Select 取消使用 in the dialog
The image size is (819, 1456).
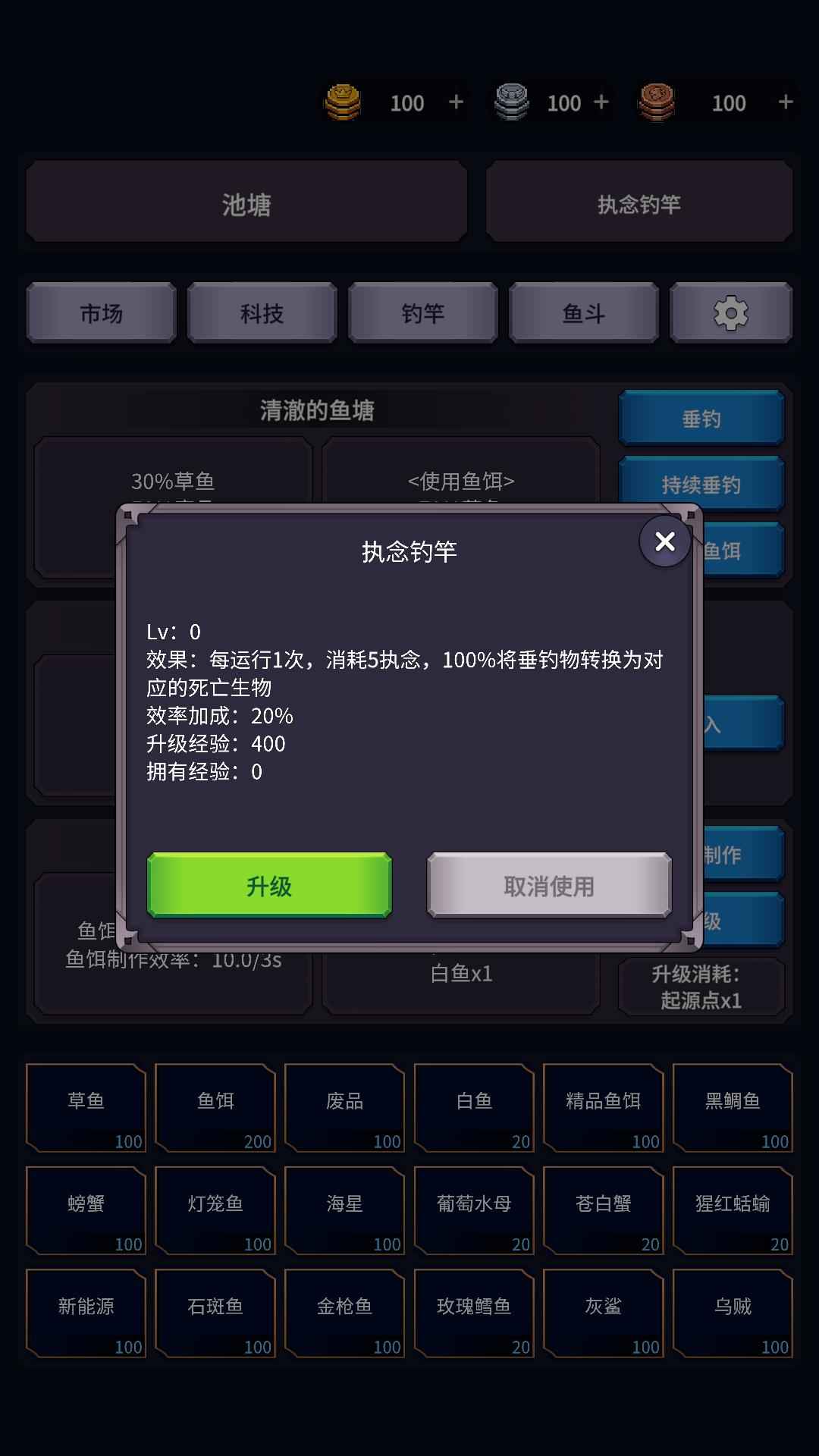(x=549, y=885)
